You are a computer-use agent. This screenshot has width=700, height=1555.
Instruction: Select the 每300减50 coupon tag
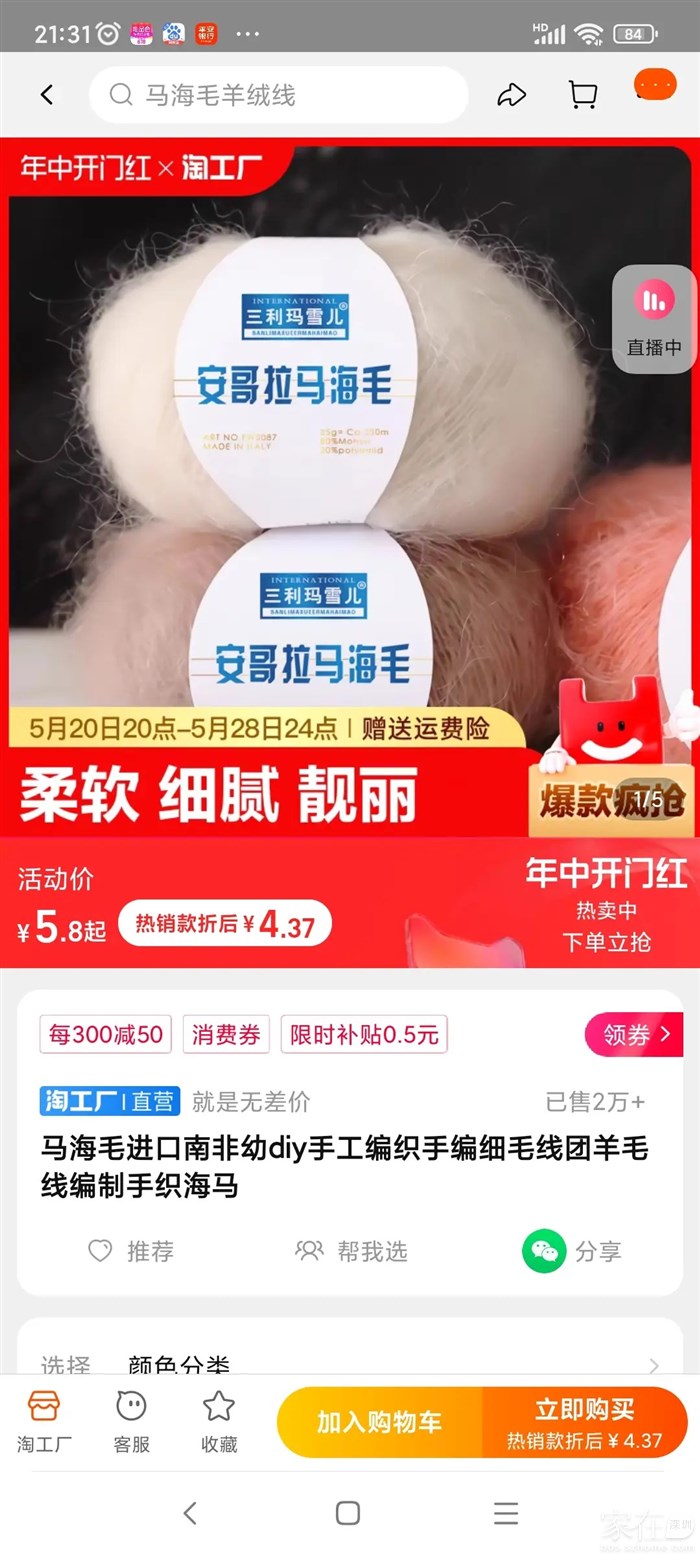pyautogui.click(x=106, y=1035)
